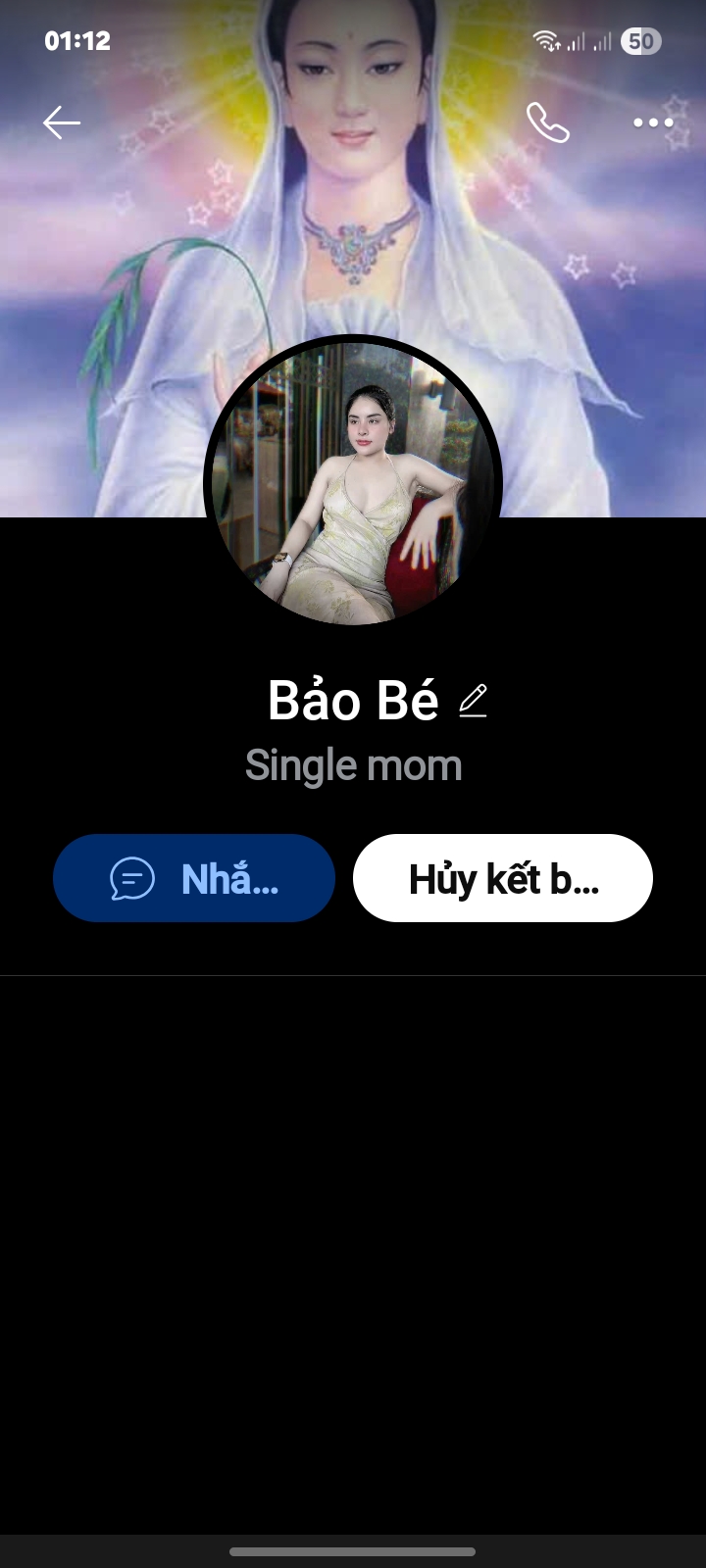The image size is (706, 1568).
Task: Edit the name with the pencil icon
Action: [473, 701]
